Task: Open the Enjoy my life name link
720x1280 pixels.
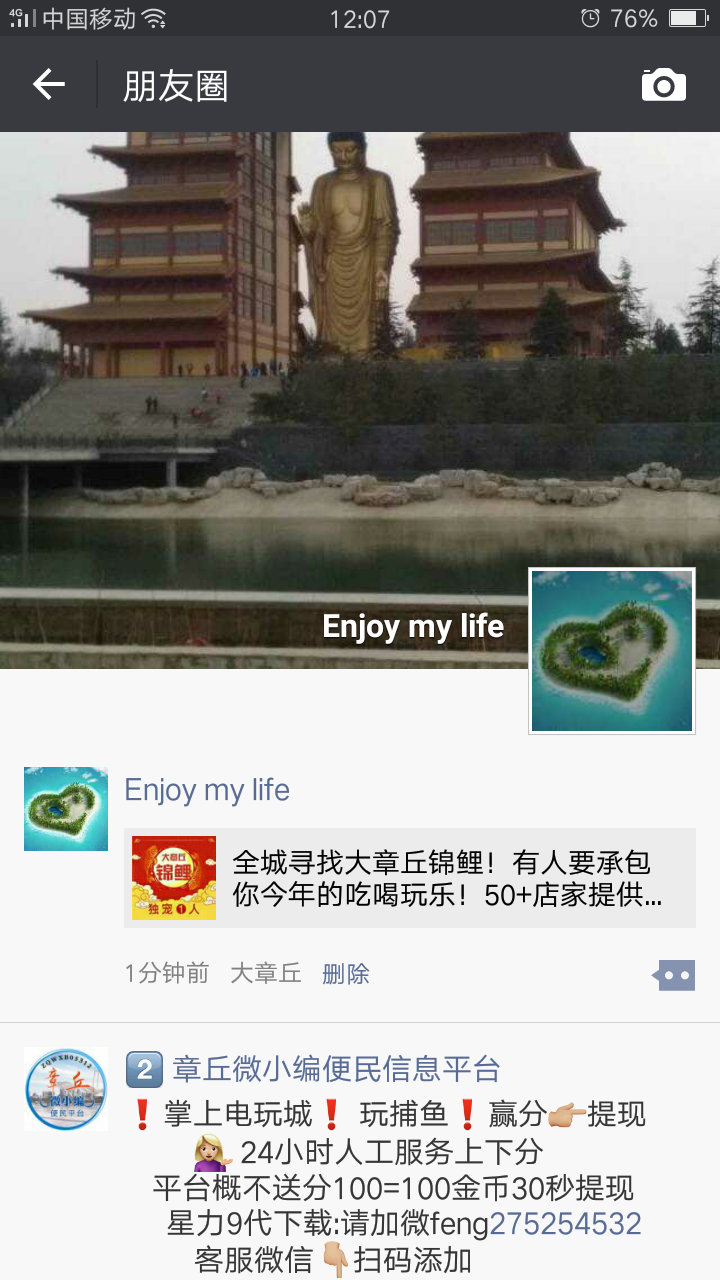Action: click(x=207, y=790)
